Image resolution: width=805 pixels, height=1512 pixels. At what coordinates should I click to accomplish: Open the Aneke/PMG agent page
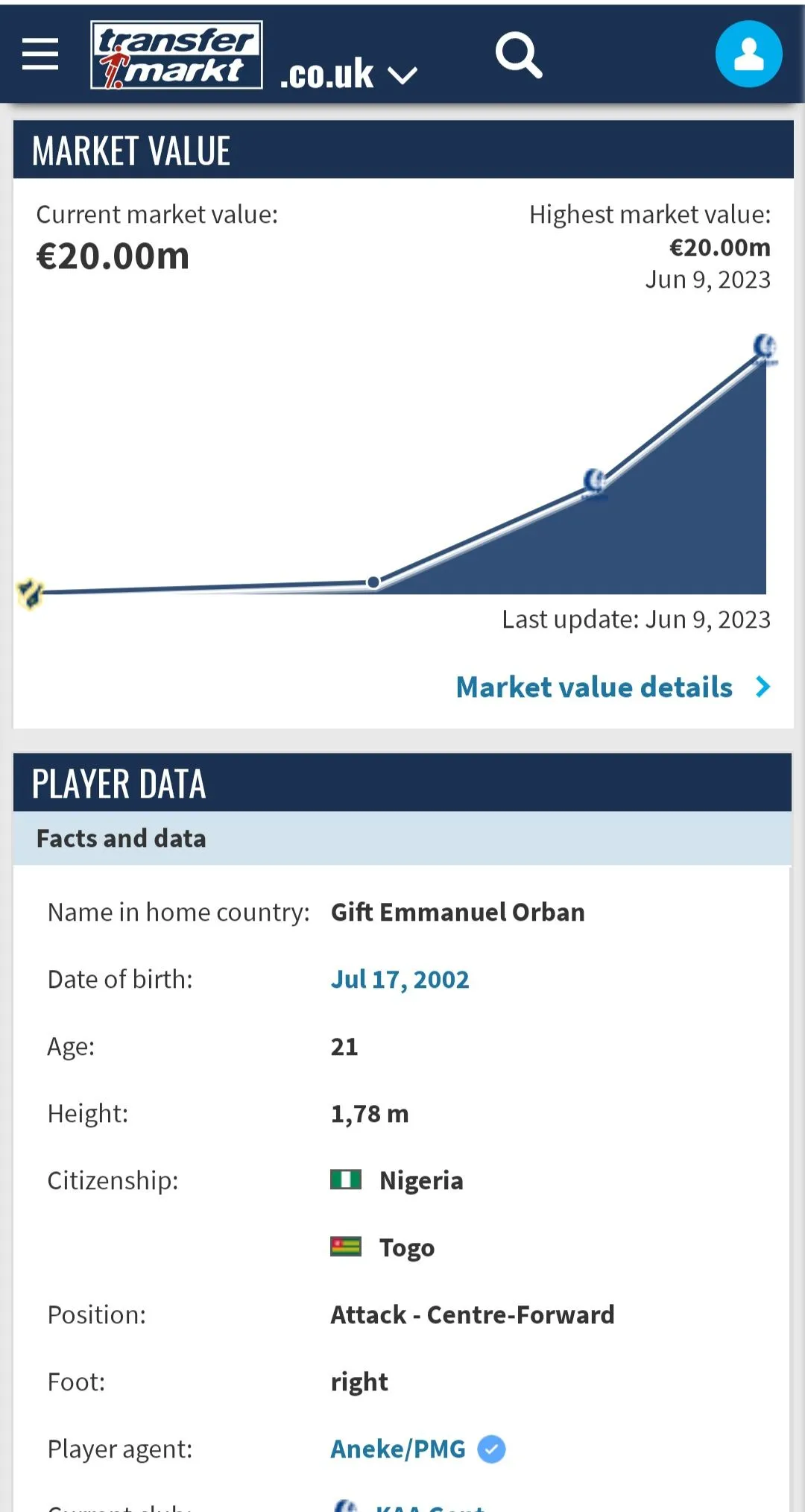click(x=398, y=1449)
